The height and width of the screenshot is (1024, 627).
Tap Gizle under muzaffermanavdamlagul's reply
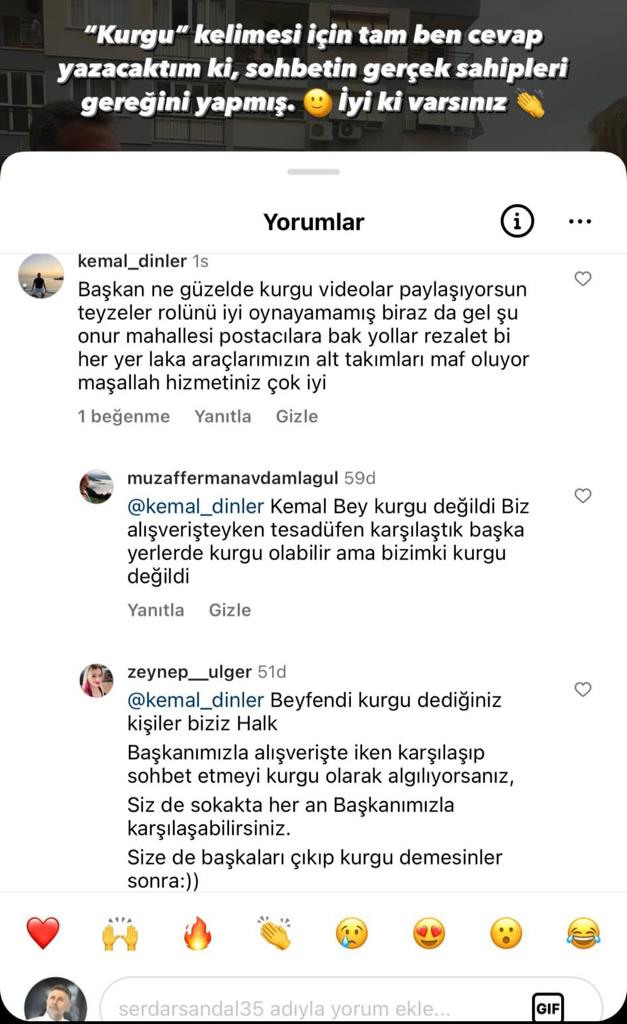coord(230,609)
